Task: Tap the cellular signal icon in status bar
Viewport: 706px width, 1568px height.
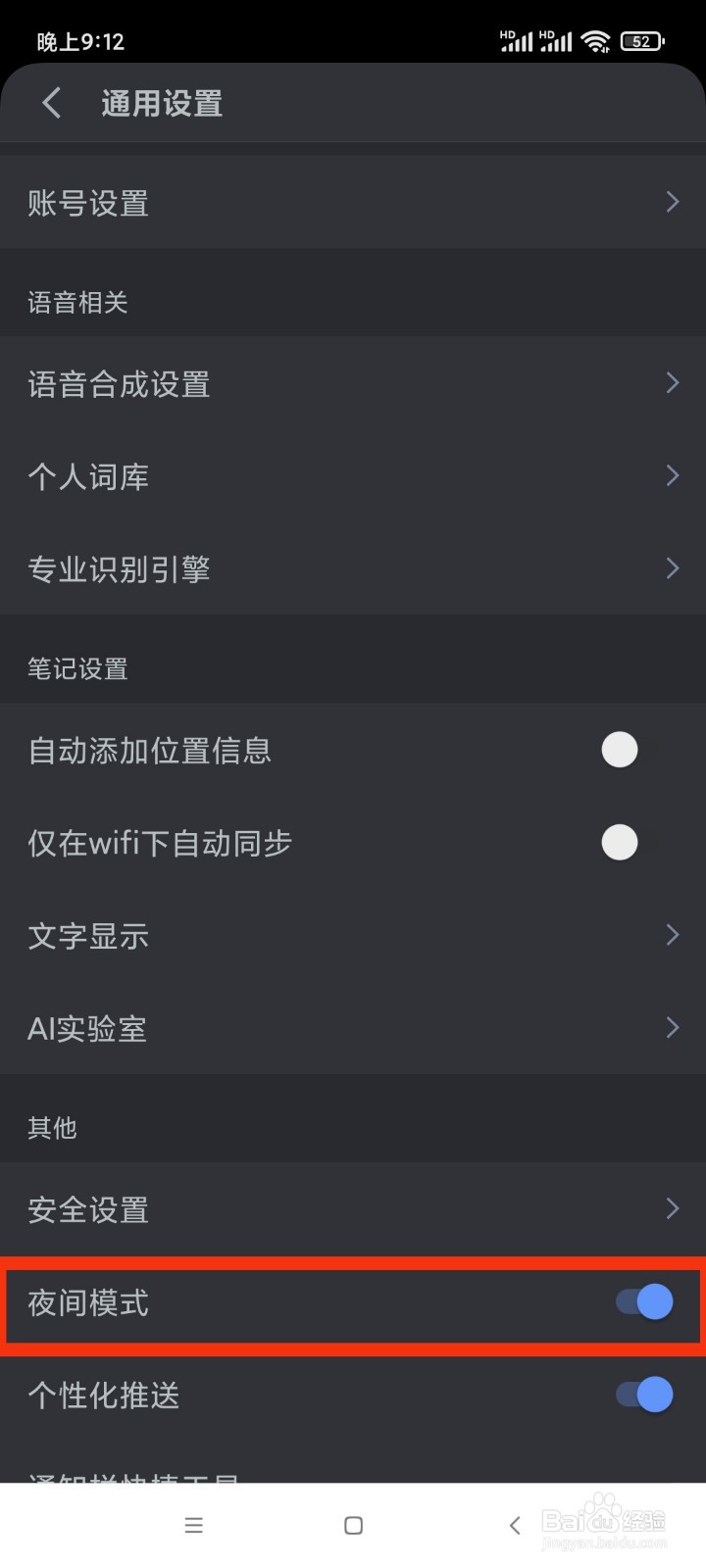Action: pyautogui.click(x=517, y=41)
